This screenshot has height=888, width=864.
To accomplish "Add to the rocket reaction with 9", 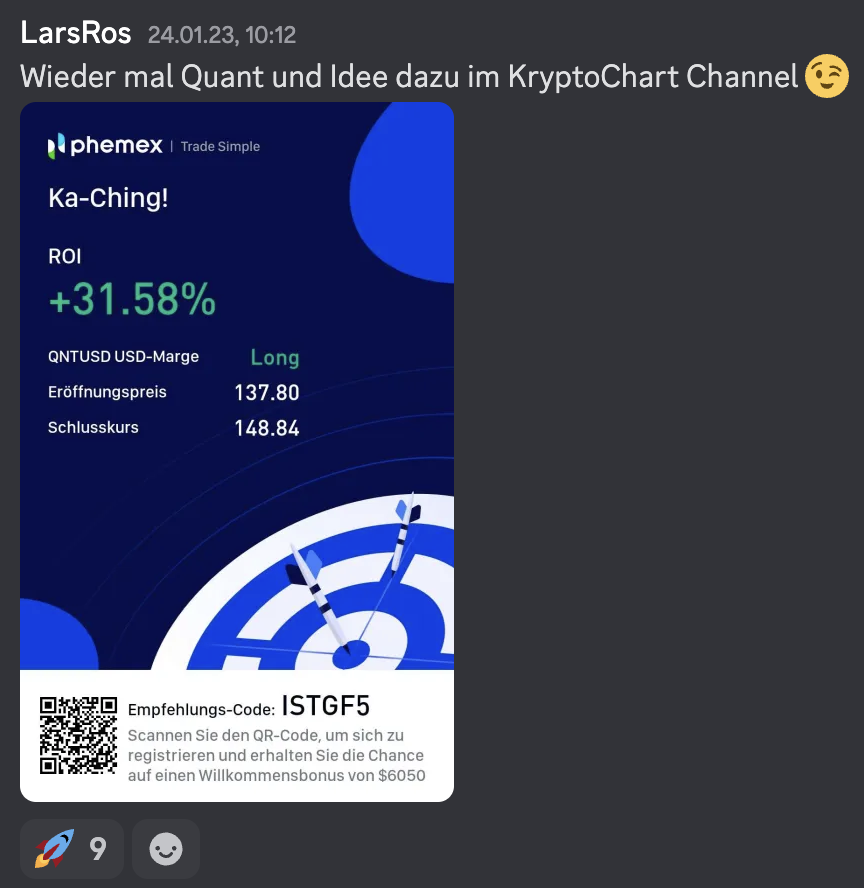I will [71, 849].
